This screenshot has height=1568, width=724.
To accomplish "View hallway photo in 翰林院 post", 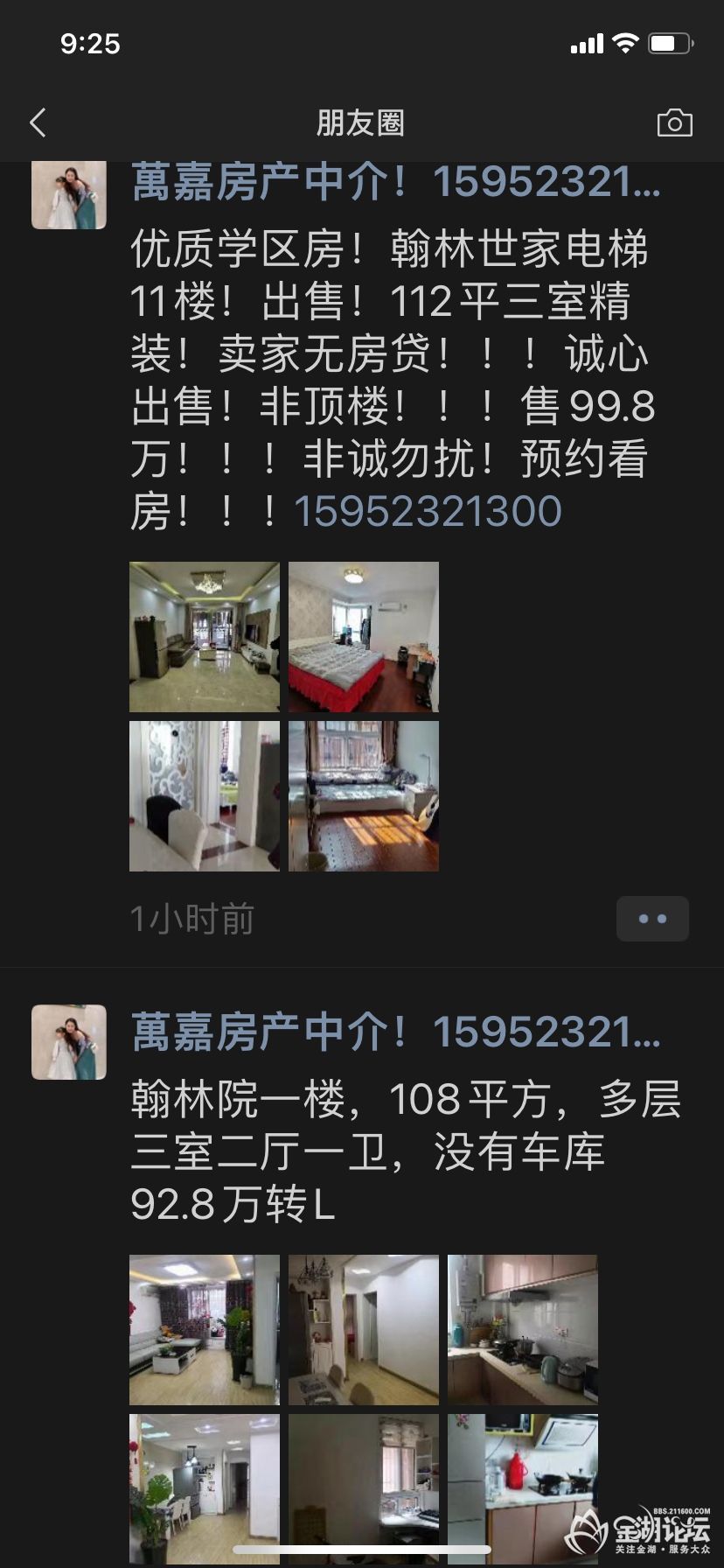I will pos(364,1330).
